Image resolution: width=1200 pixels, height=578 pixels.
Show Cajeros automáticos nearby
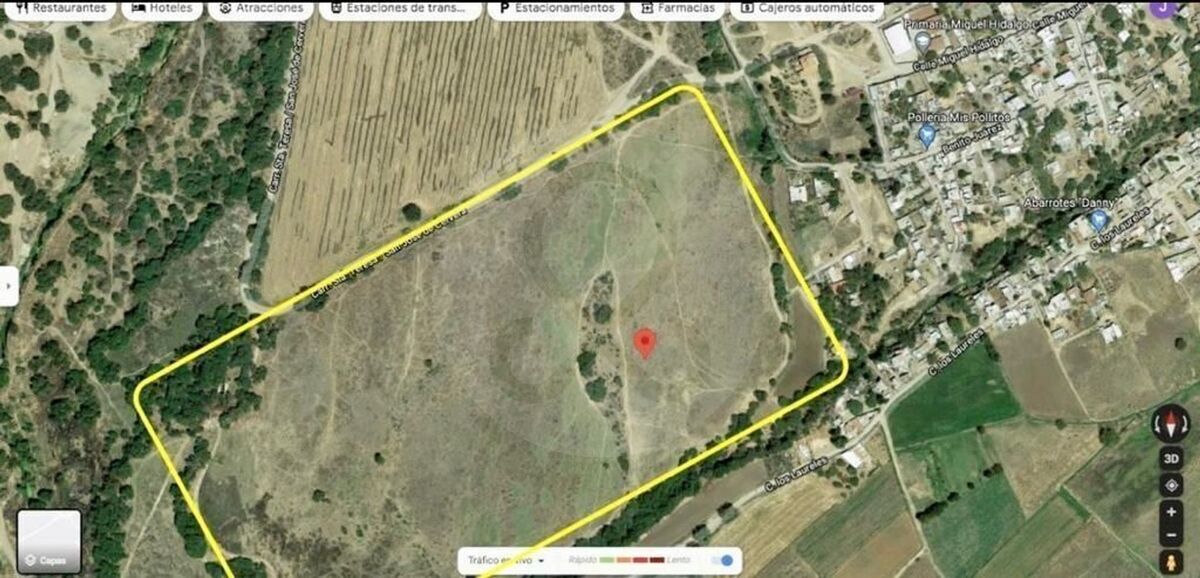[807, 8]
